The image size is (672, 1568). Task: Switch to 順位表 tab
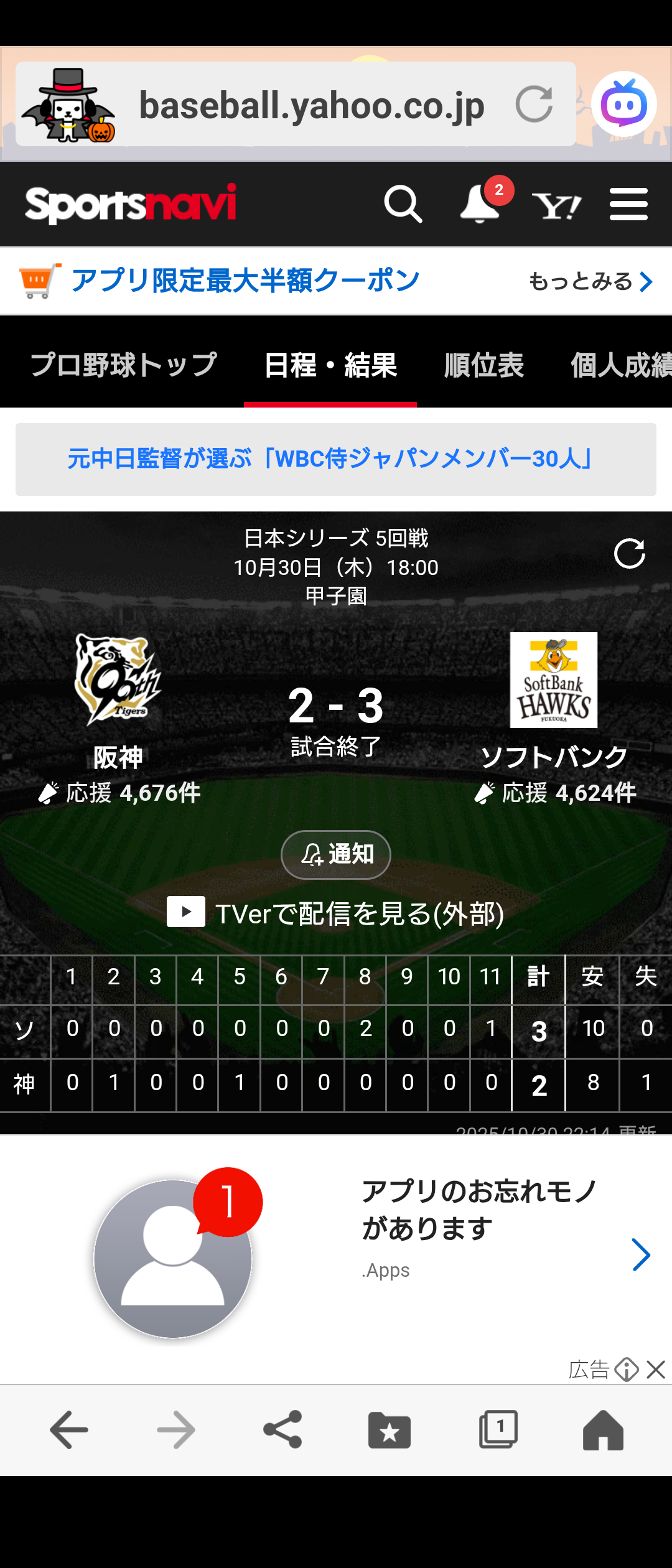pyautogui.click(x=483, y=365)
